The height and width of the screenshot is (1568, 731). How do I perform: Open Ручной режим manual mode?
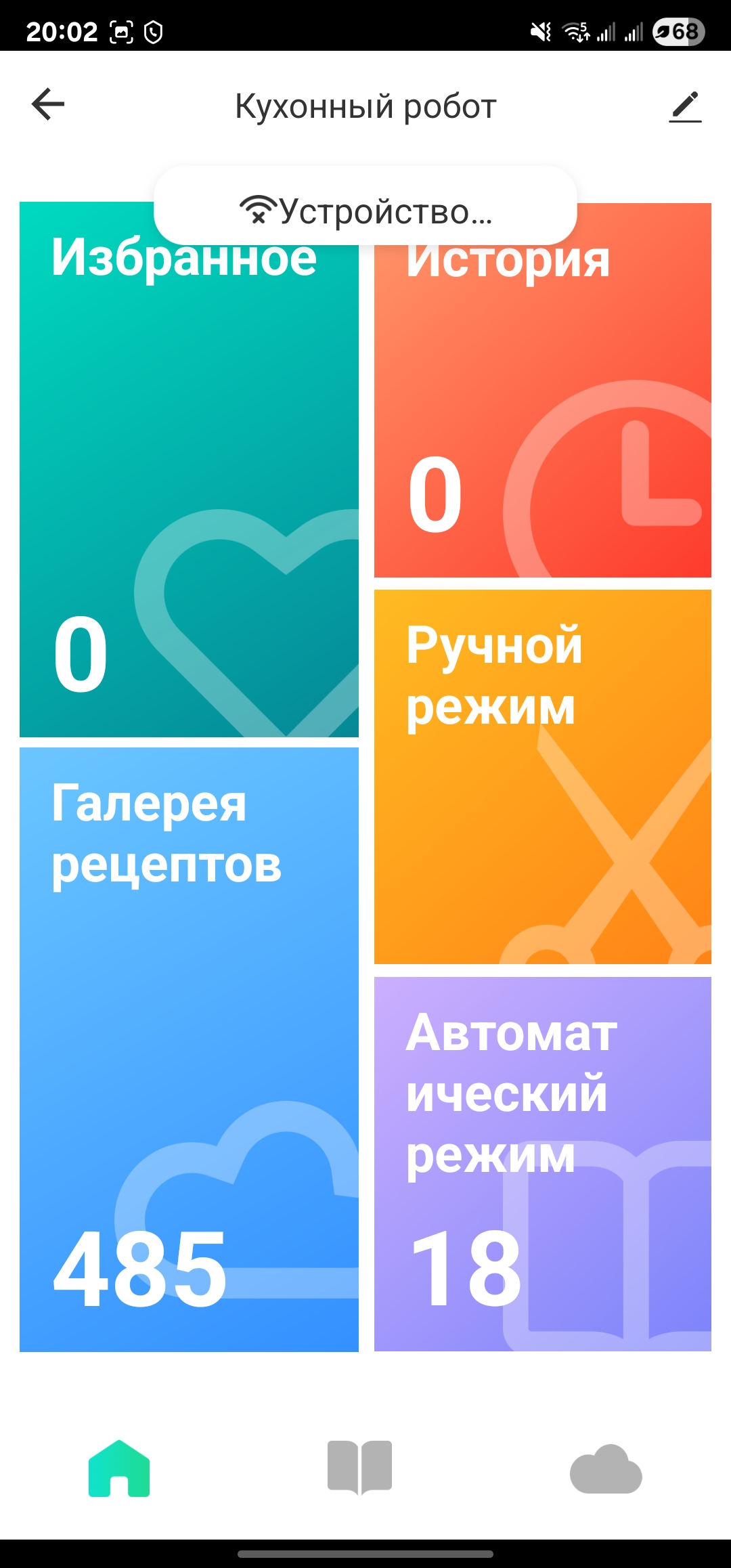pyautogui.click(x=542, y=777)
